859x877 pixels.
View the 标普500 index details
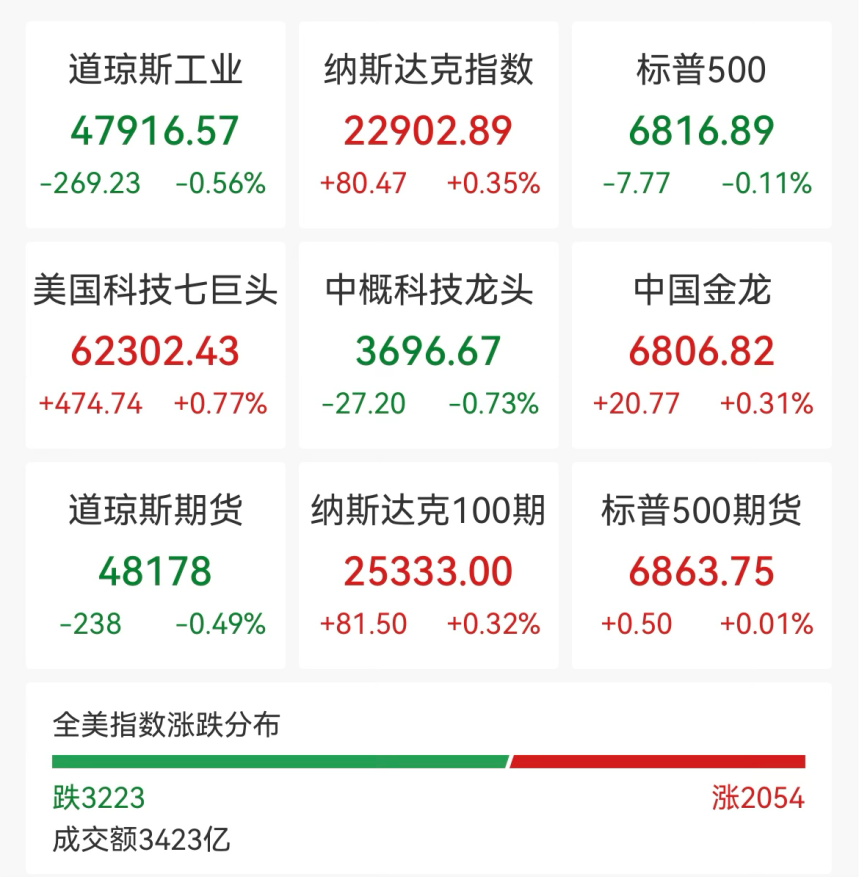click(x=701, y=126)
